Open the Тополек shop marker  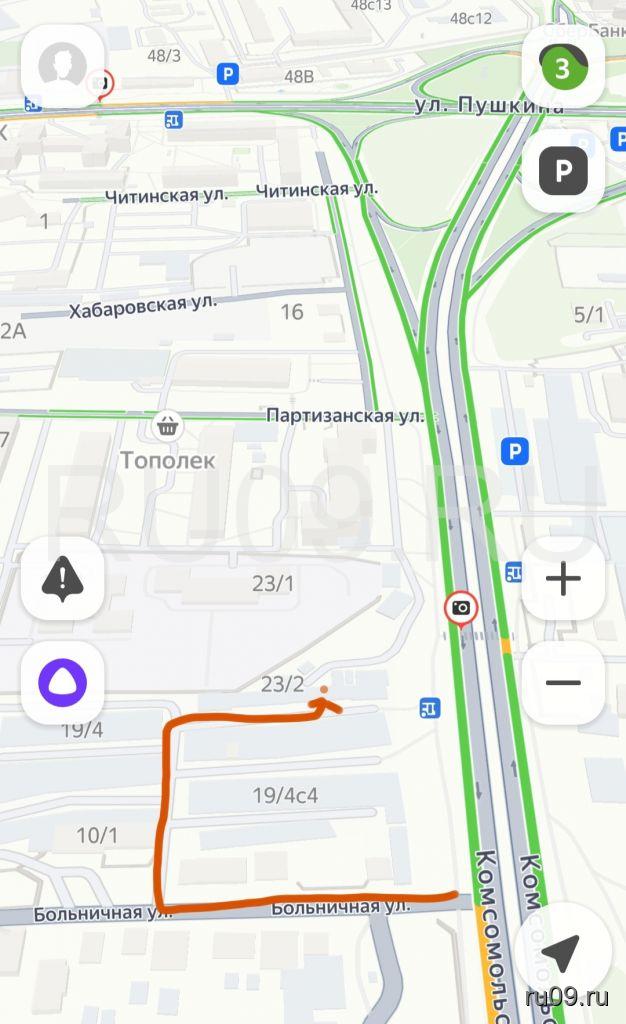[167, 426]
